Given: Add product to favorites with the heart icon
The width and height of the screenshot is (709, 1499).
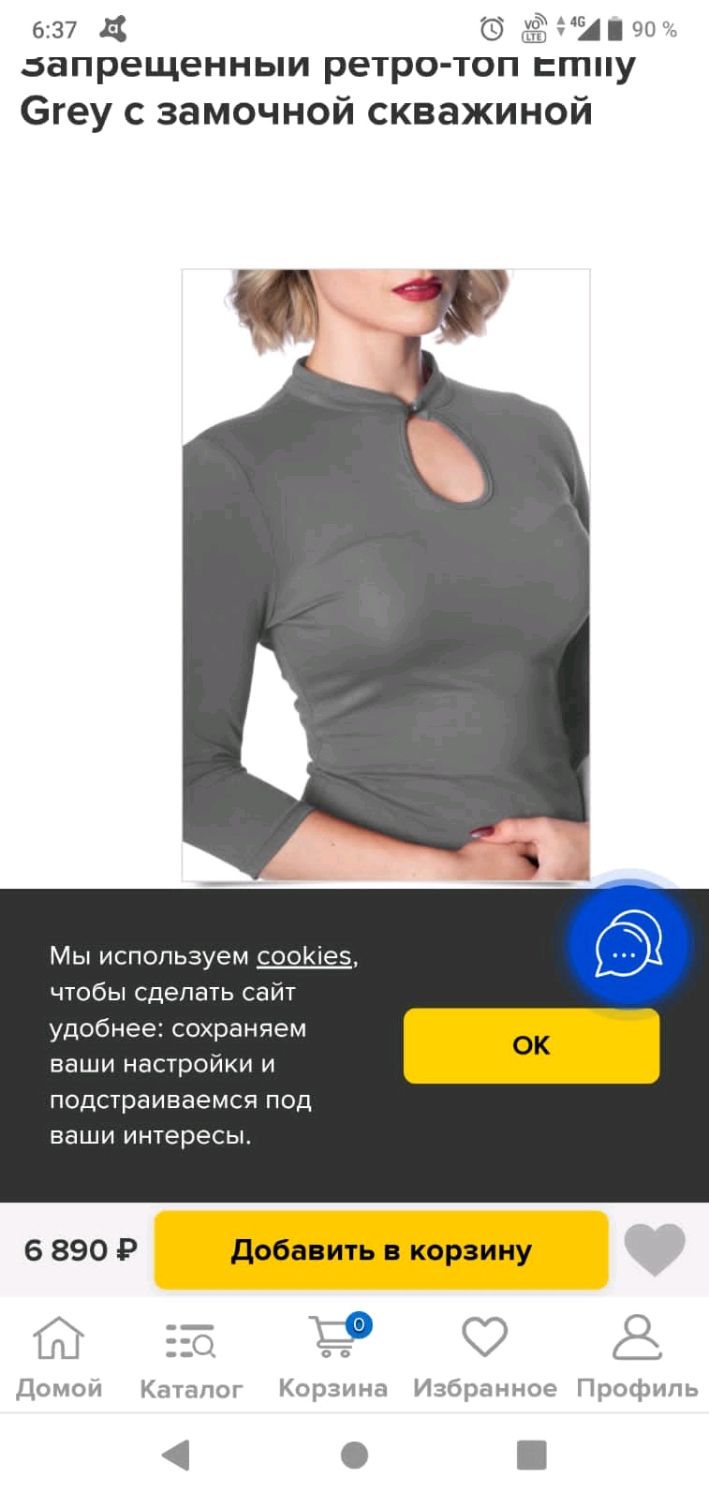Looking at the screenshot, I should (655, 1250).
